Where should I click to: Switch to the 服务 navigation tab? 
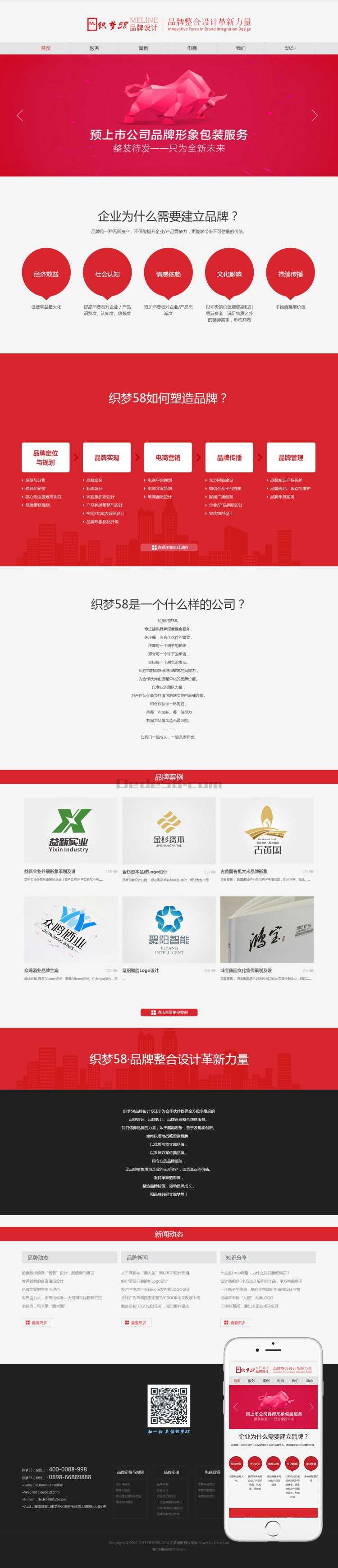[x=94, y=48]
